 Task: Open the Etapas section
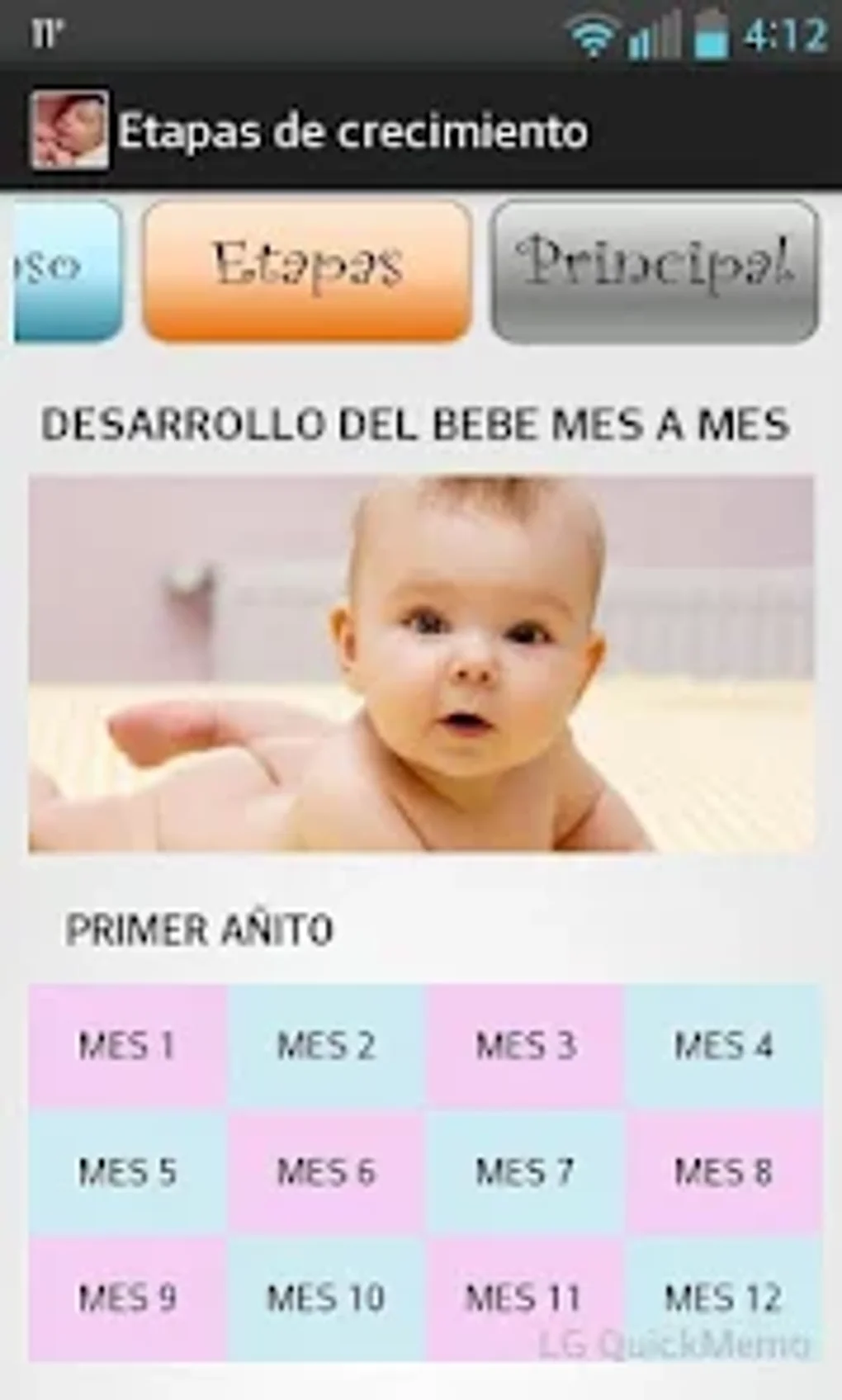(307, 270)
